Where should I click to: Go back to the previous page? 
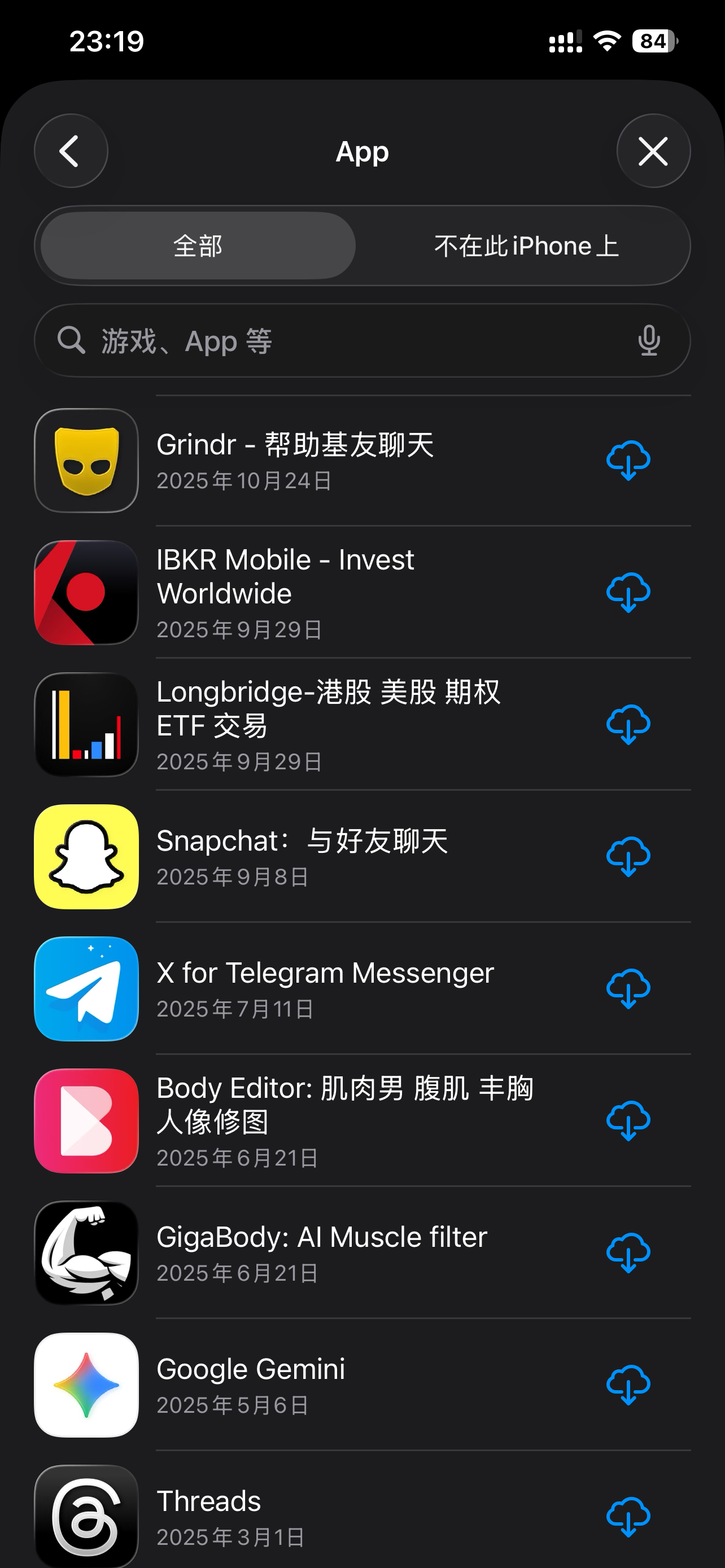(x=71, y=151)
